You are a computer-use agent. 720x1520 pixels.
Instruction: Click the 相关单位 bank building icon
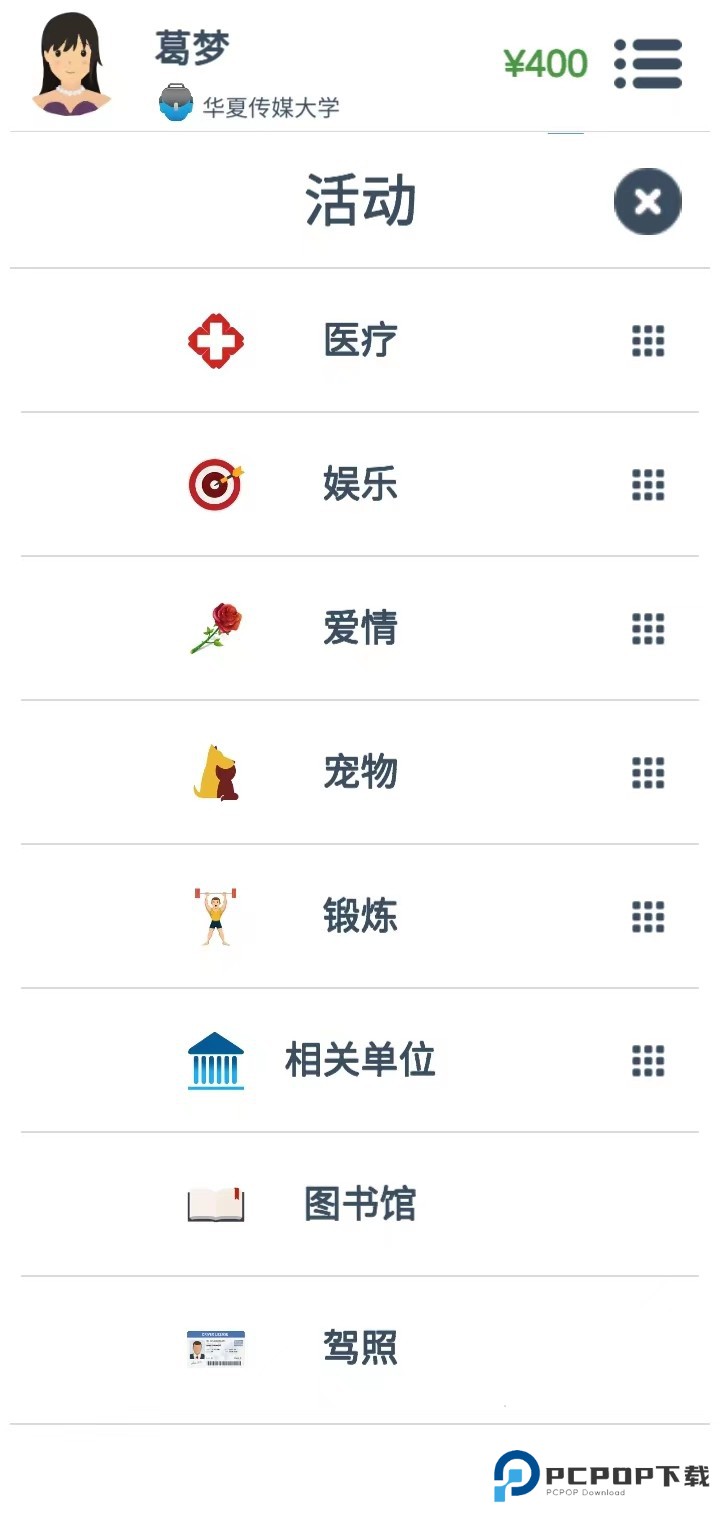215,1060
